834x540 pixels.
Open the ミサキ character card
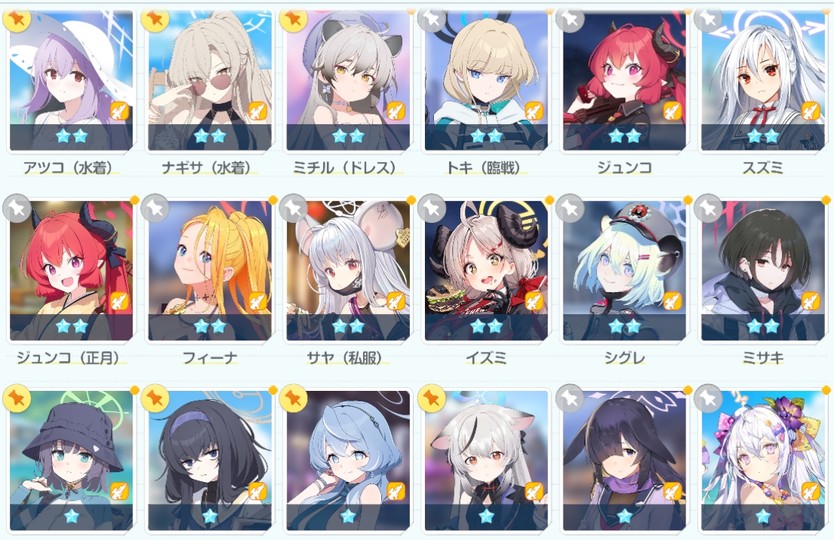click(x=763, y=270)
